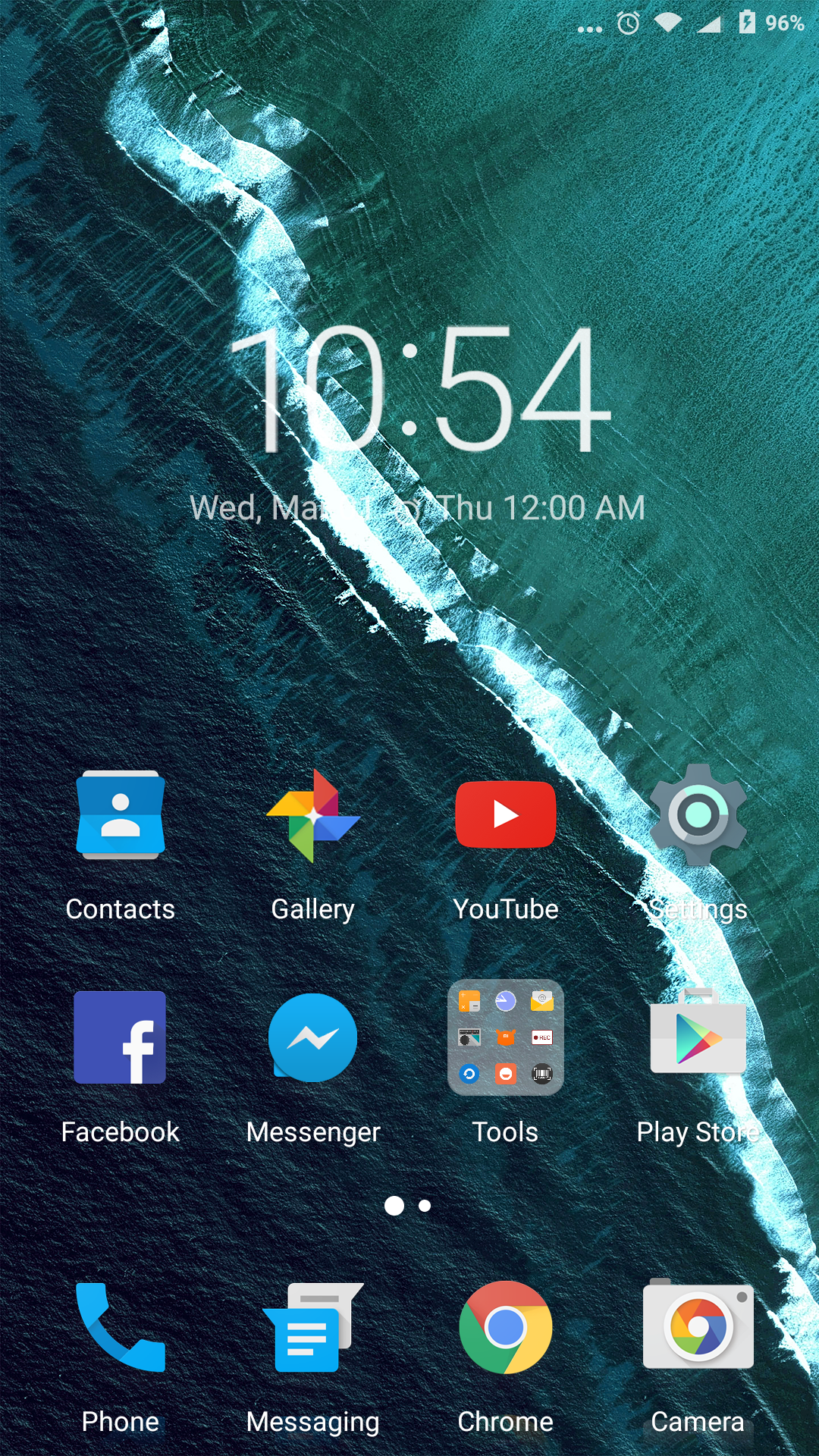
Task: Expand the Tools folder
Action: [506, 1037]
